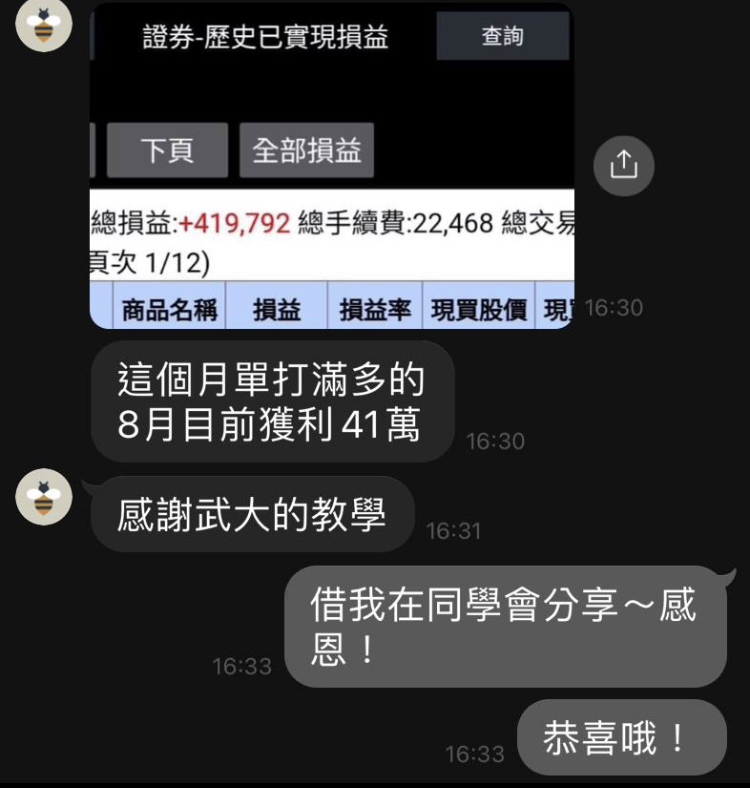
Task: Open the 下頁 next page control
Action: pos(168,150)
